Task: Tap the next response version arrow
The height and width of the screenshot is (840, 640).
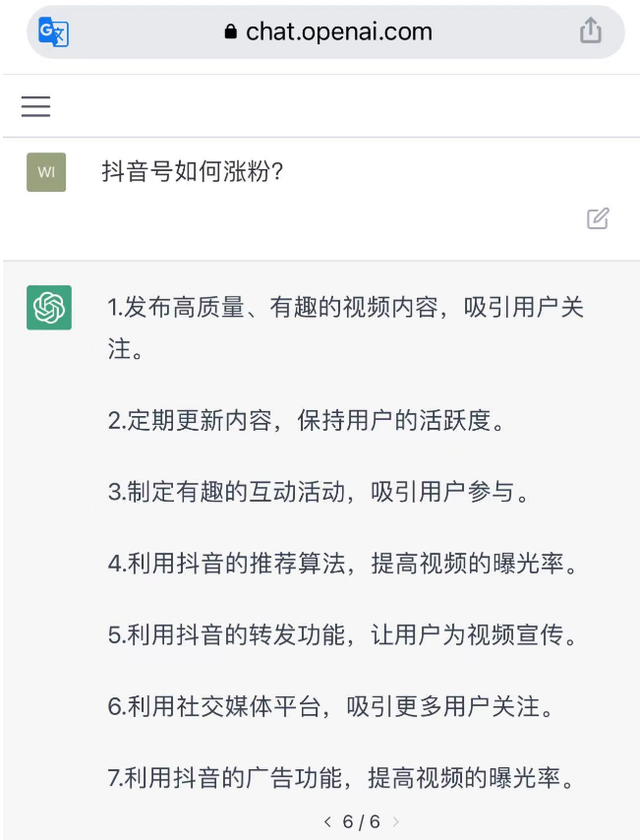Action: [396, 822]
